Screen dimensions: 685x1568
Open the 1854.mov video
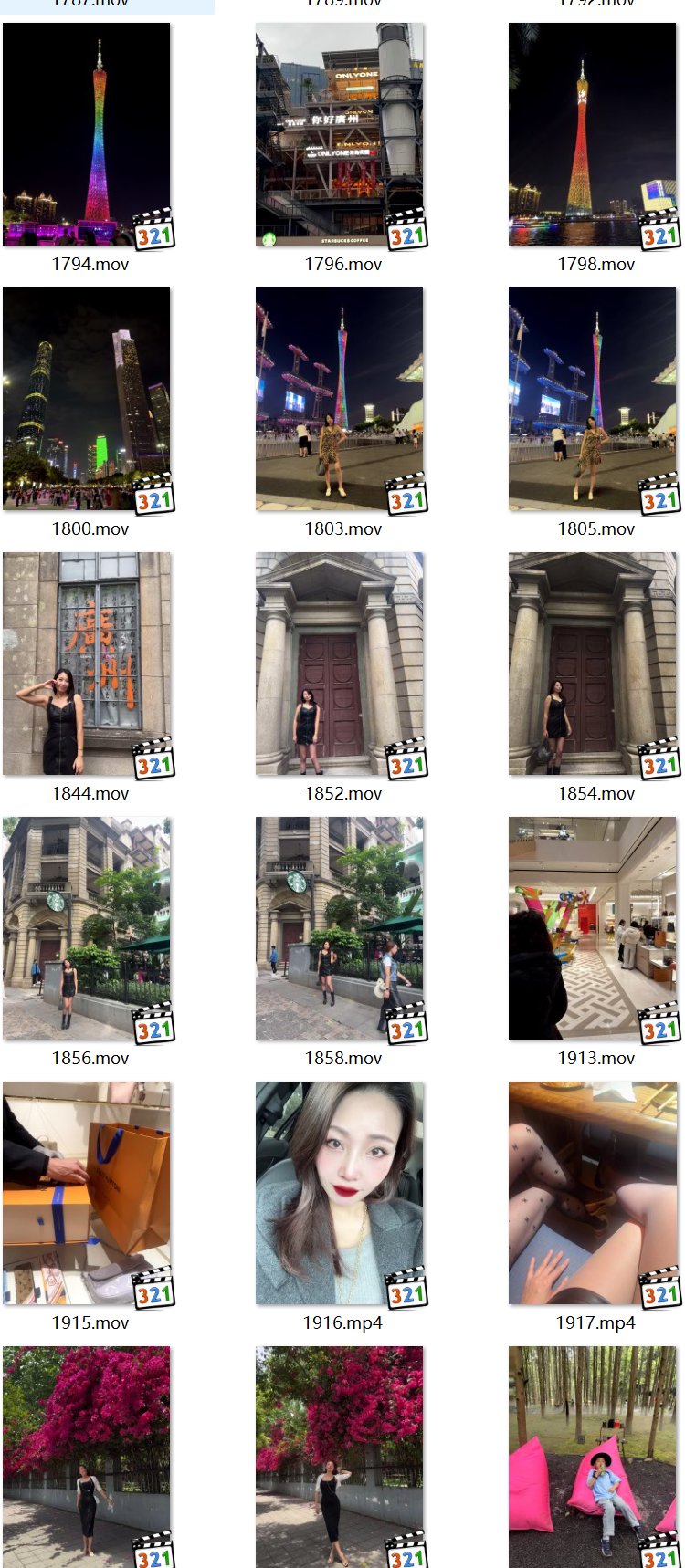tap(592, 664)
